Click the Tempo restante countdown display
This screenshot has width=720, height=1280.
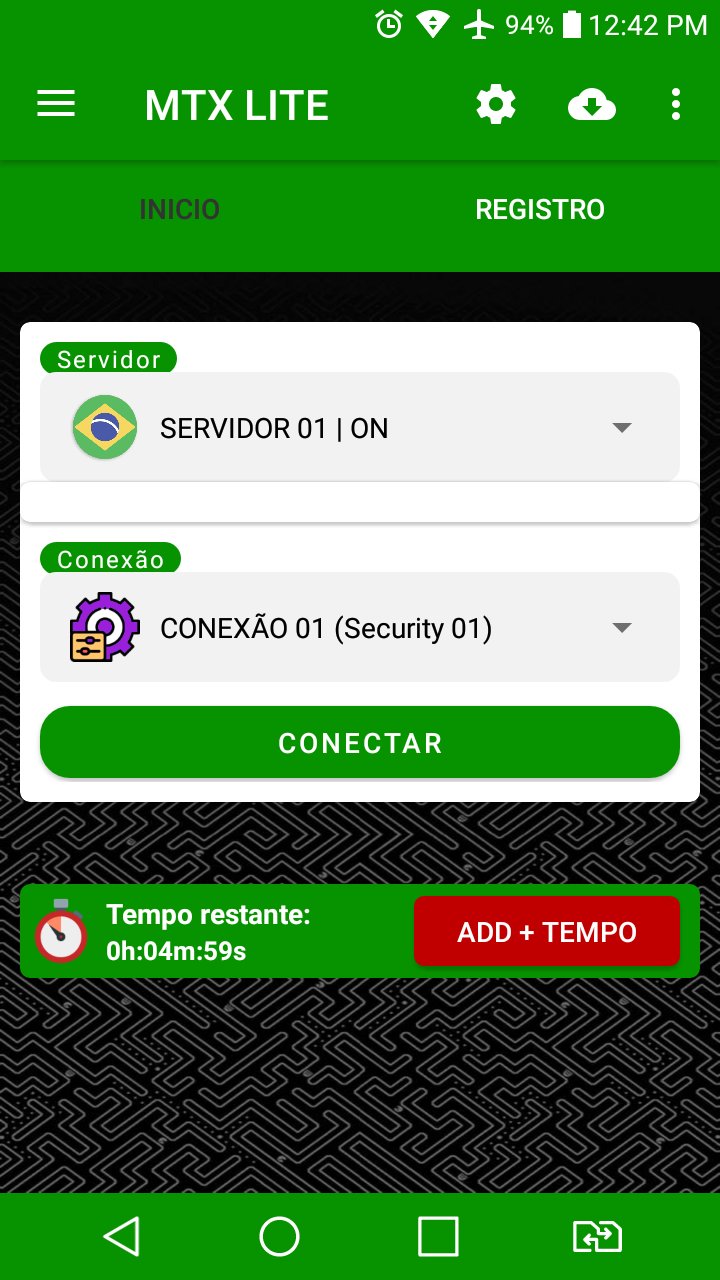point(208,931)
